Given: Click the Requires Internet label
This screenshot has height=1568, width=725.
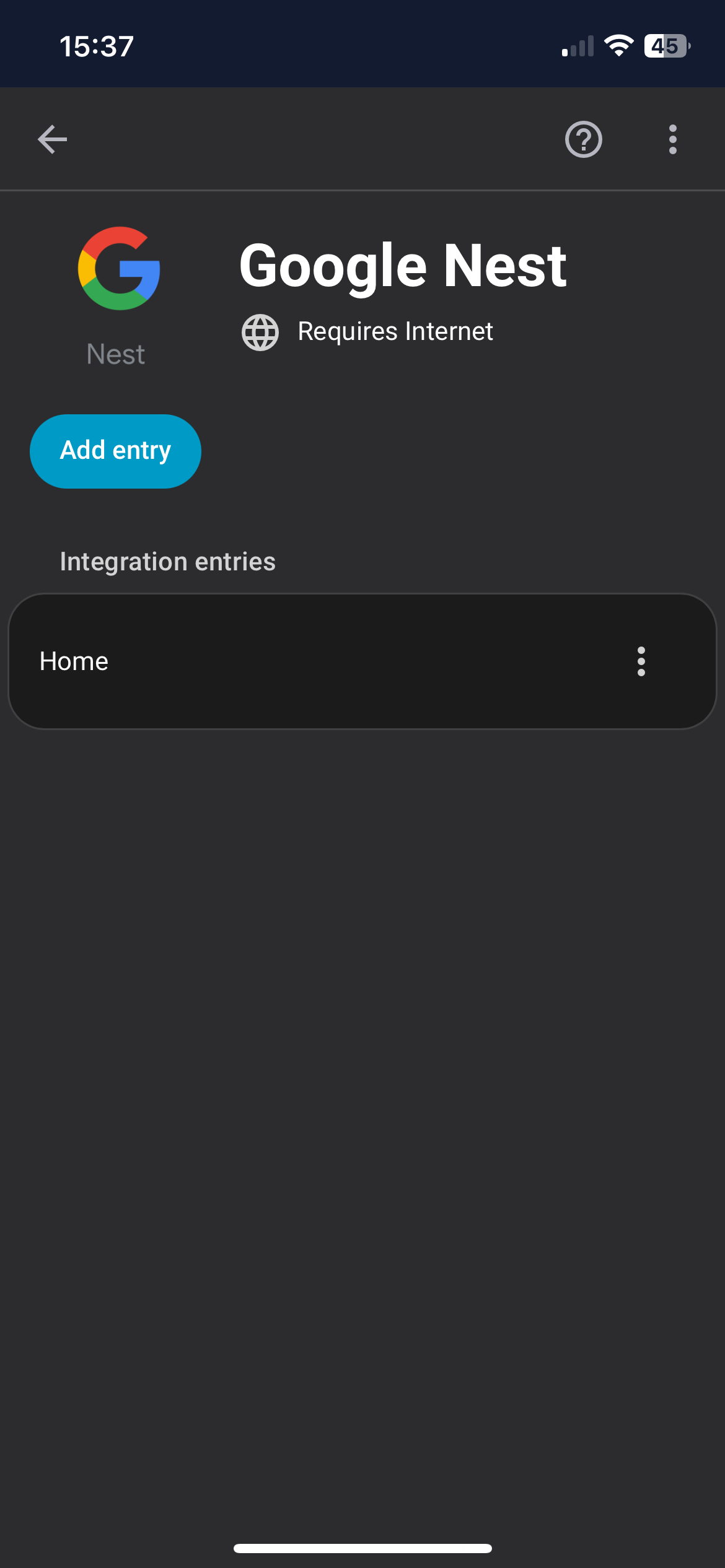Looking at the screenshot, I should [394, 332].
